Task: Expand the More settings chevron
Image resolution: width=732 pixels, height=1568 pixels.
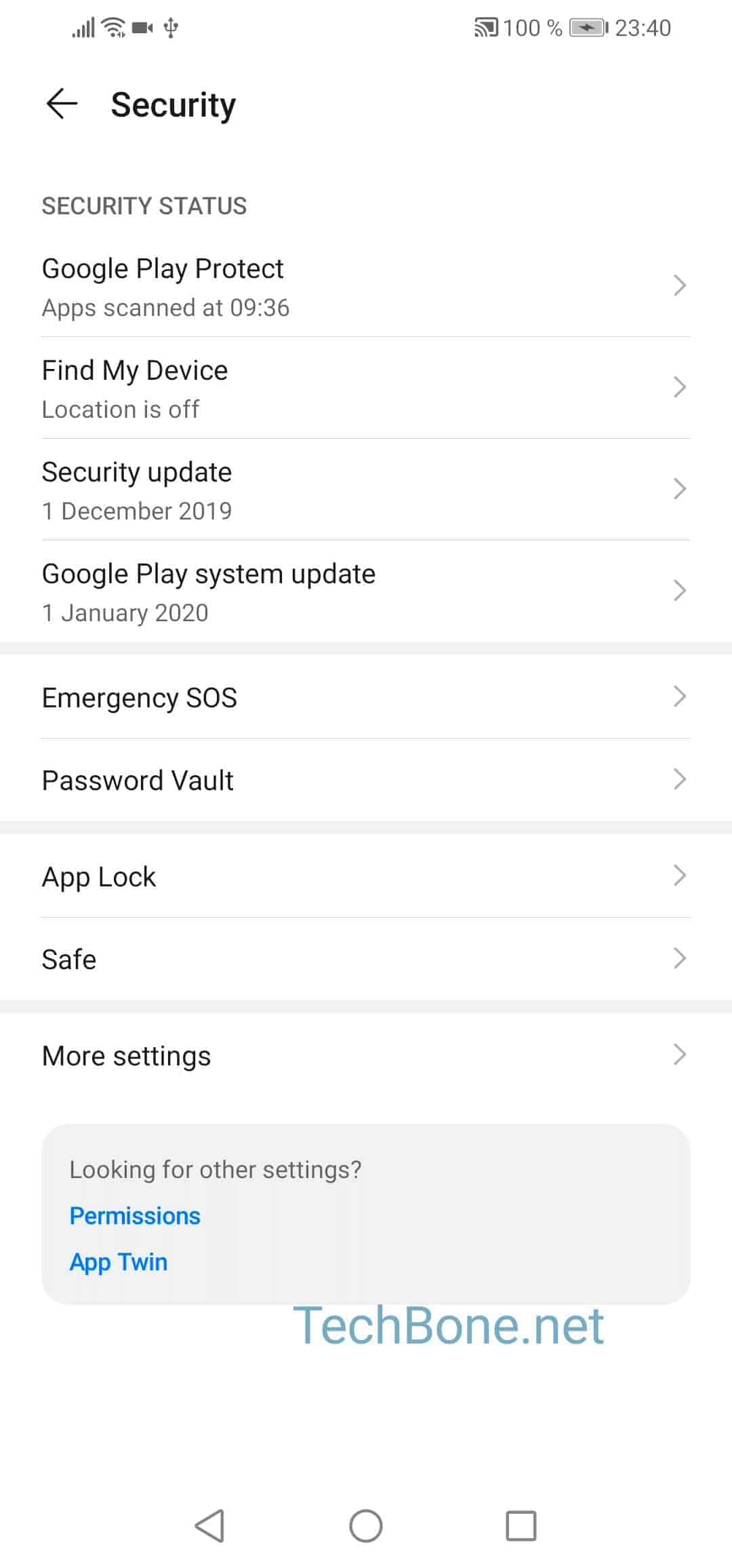Action: pyautogui.click(x=680, y=1055)
